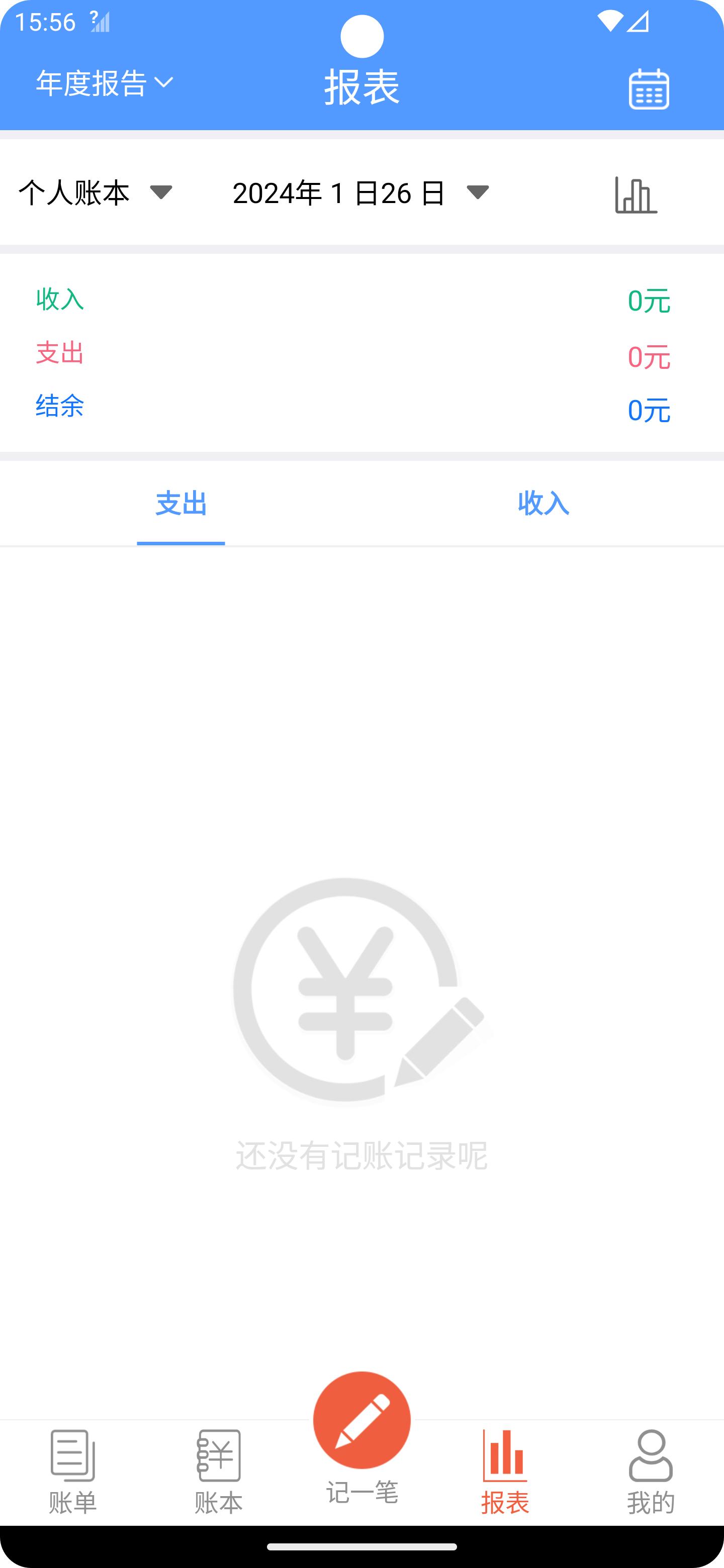Open the 账本 ledger tab
This screenshot has width=724, height=1568.
pyautogui.click(x=219, y=1472)
